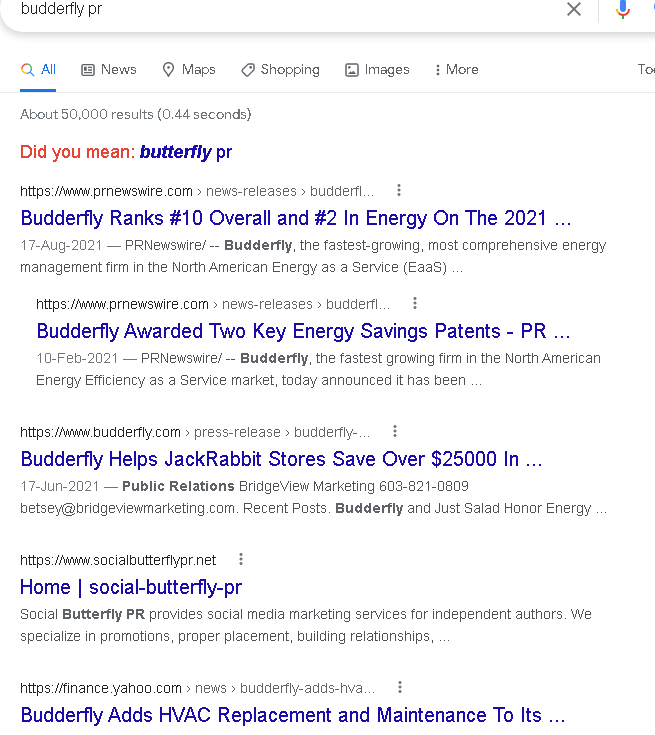Open Budderfly Awarded Two Key Energy Savings Patents
Image resolution: width=655 pixels, height=735 pixels.
303,331
